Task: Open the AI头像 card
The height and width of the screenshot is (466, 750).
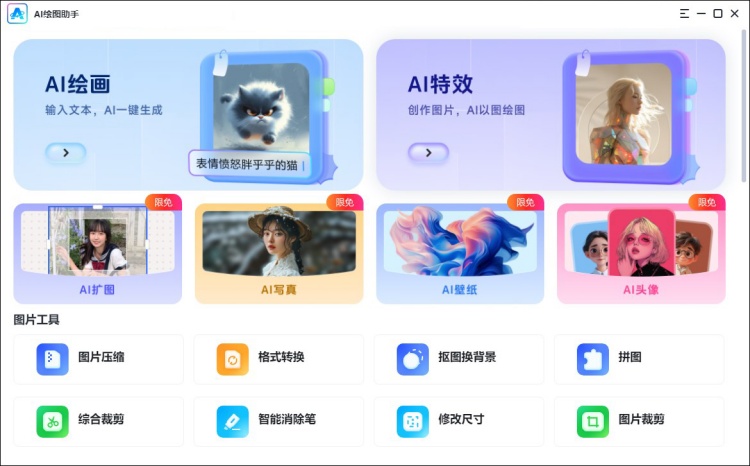Action: [x=641, y=253]
